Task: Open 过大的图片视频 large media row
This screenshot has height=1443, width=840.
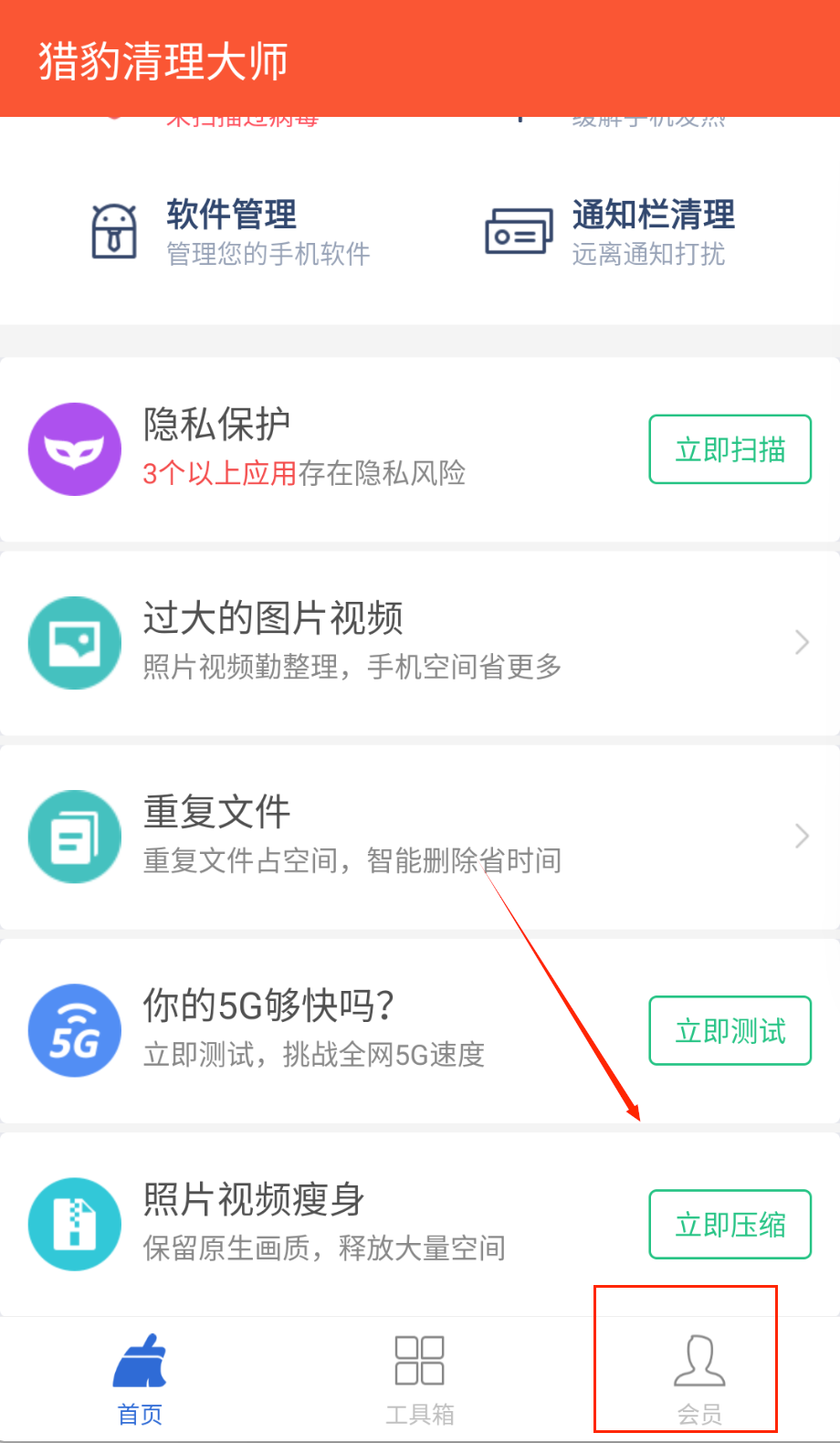Action: (x=420, y=642)
